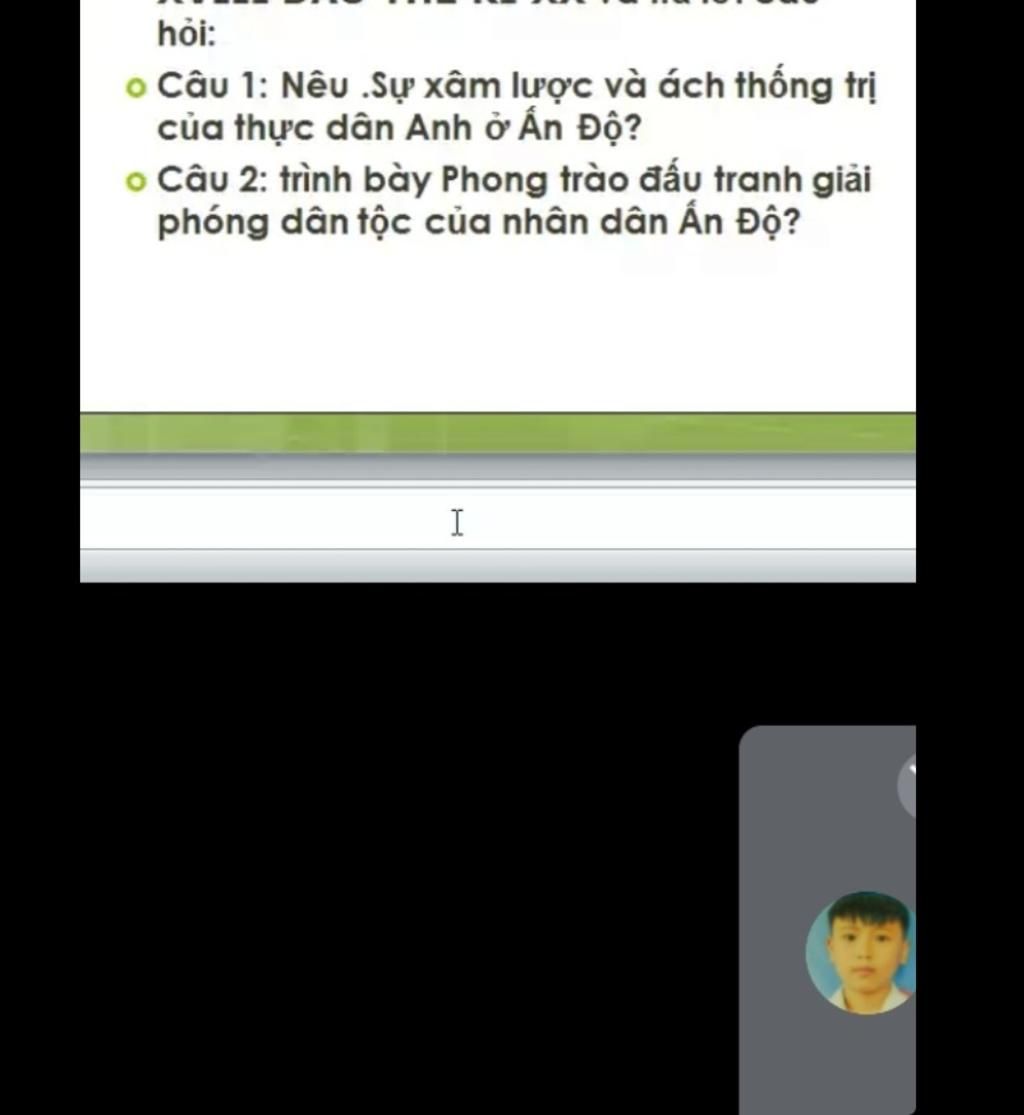Tap the round icon on the participant tile
1024x1115 pixels.
906,787
